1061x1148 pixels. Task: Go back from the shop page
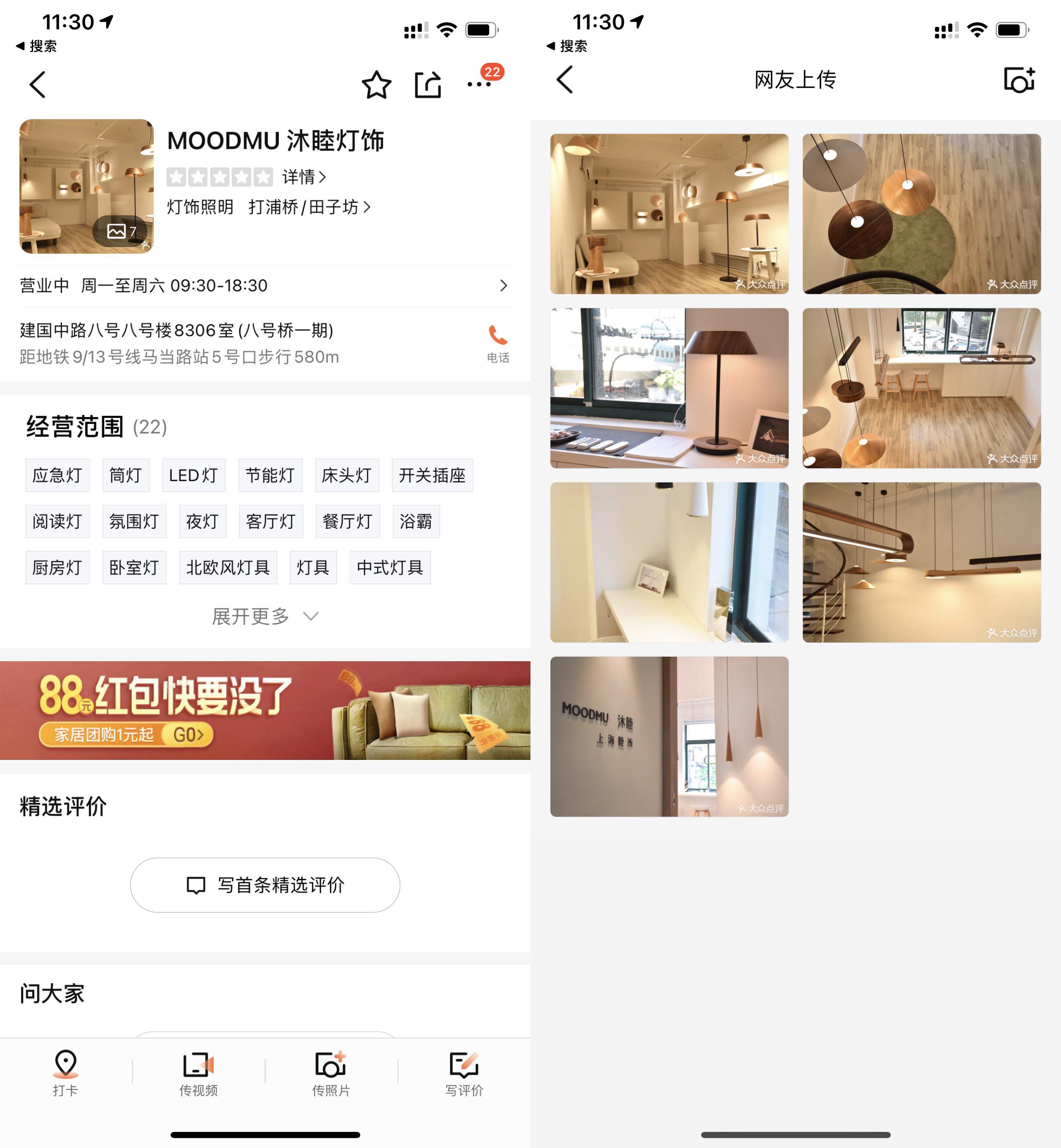(38, 84)
